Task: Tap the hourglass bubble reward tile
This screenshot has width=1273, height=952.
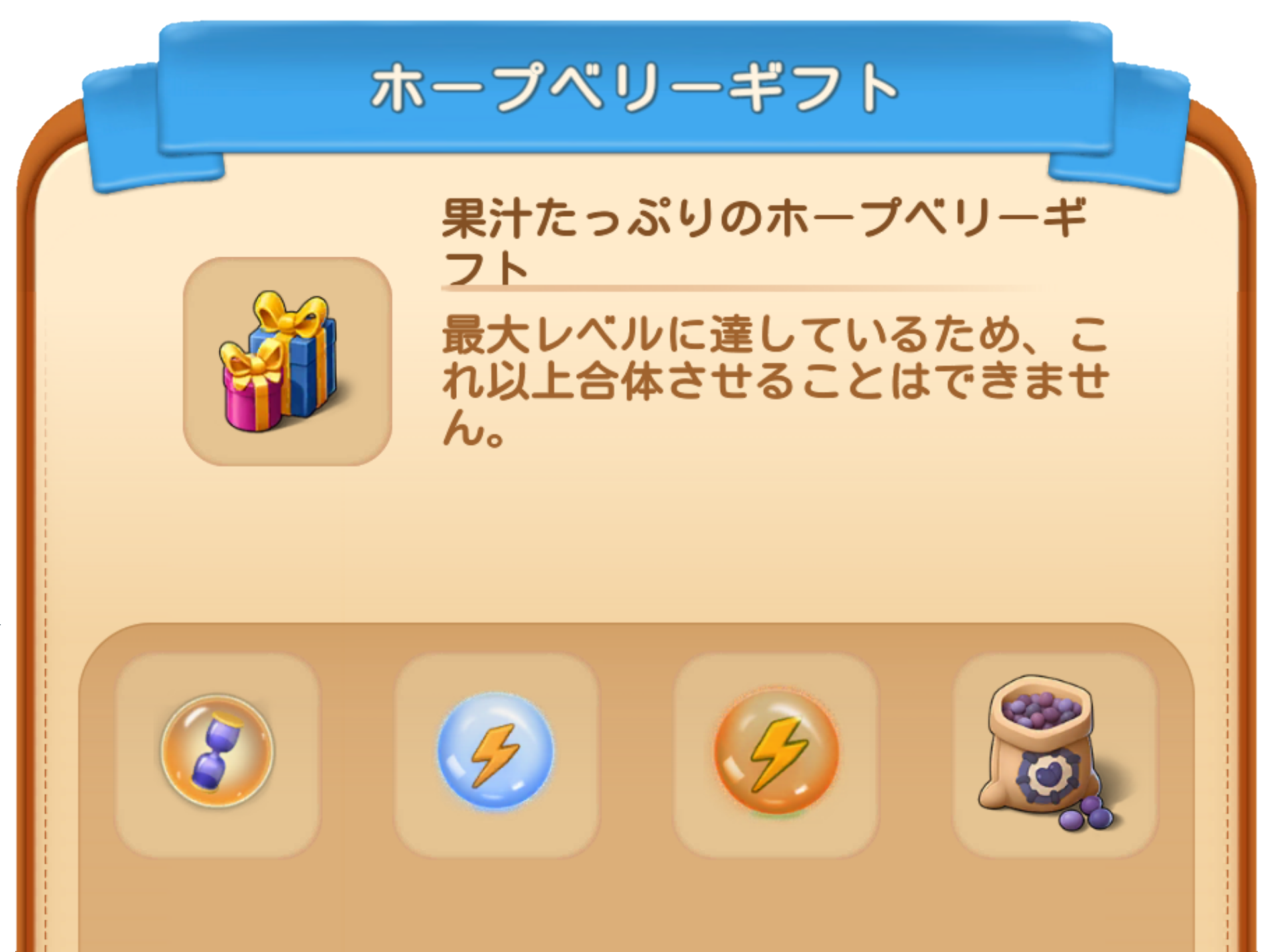Action: pos(217,753)
